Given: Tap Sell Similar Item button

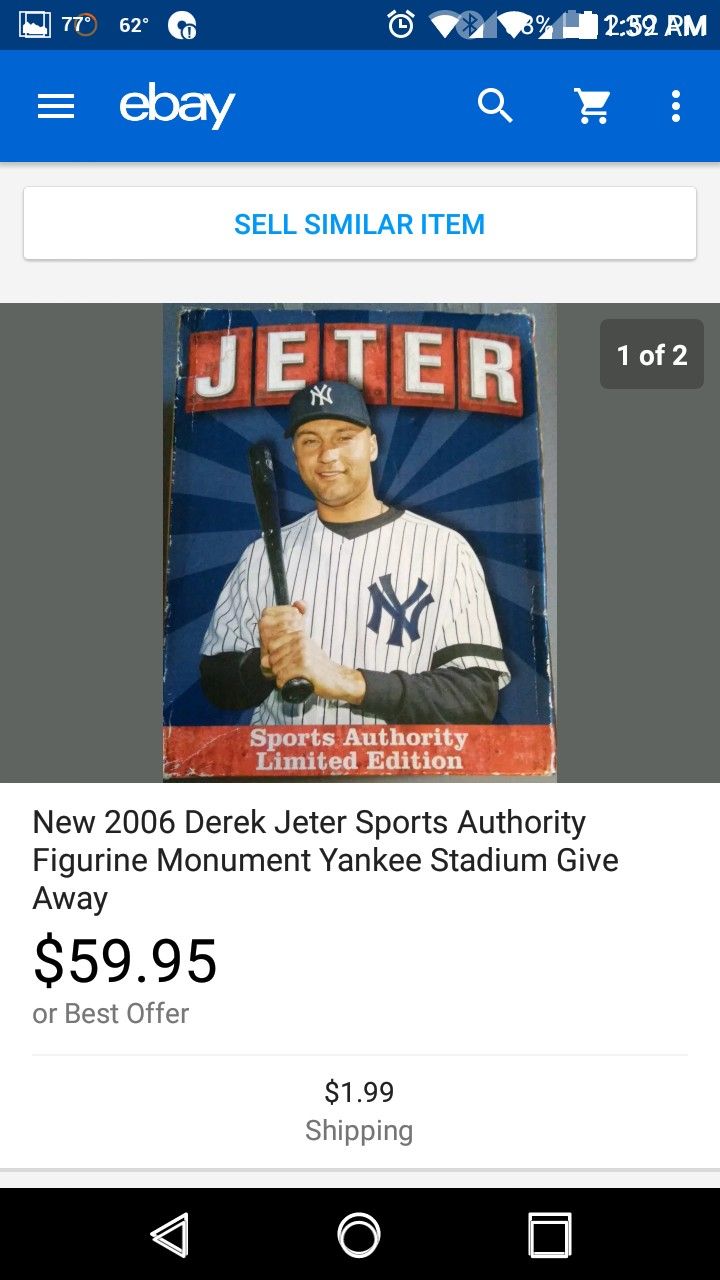Looking at the screenshot, I should 360,224.
